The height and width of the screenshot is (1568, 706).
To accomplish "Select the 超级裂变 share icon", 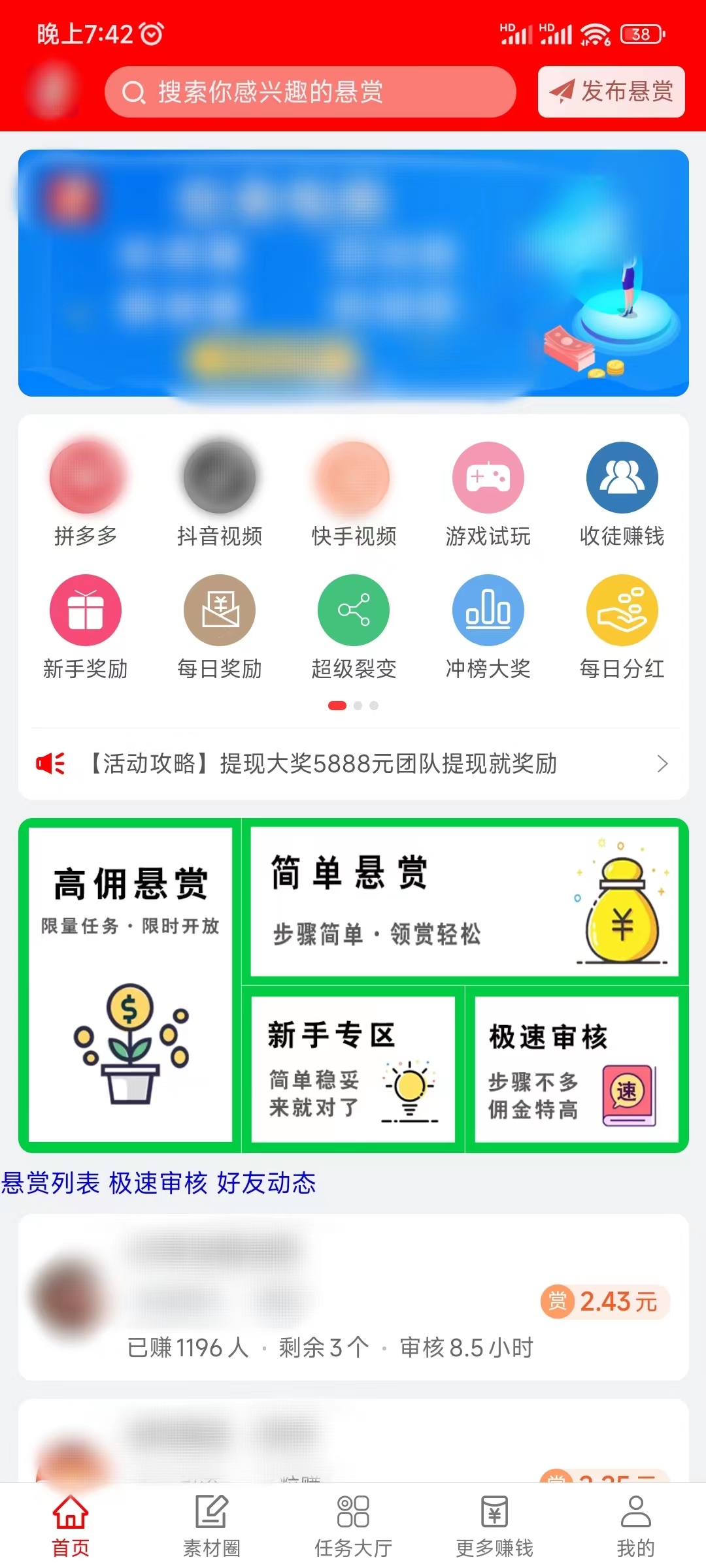I will coord(354,610).
